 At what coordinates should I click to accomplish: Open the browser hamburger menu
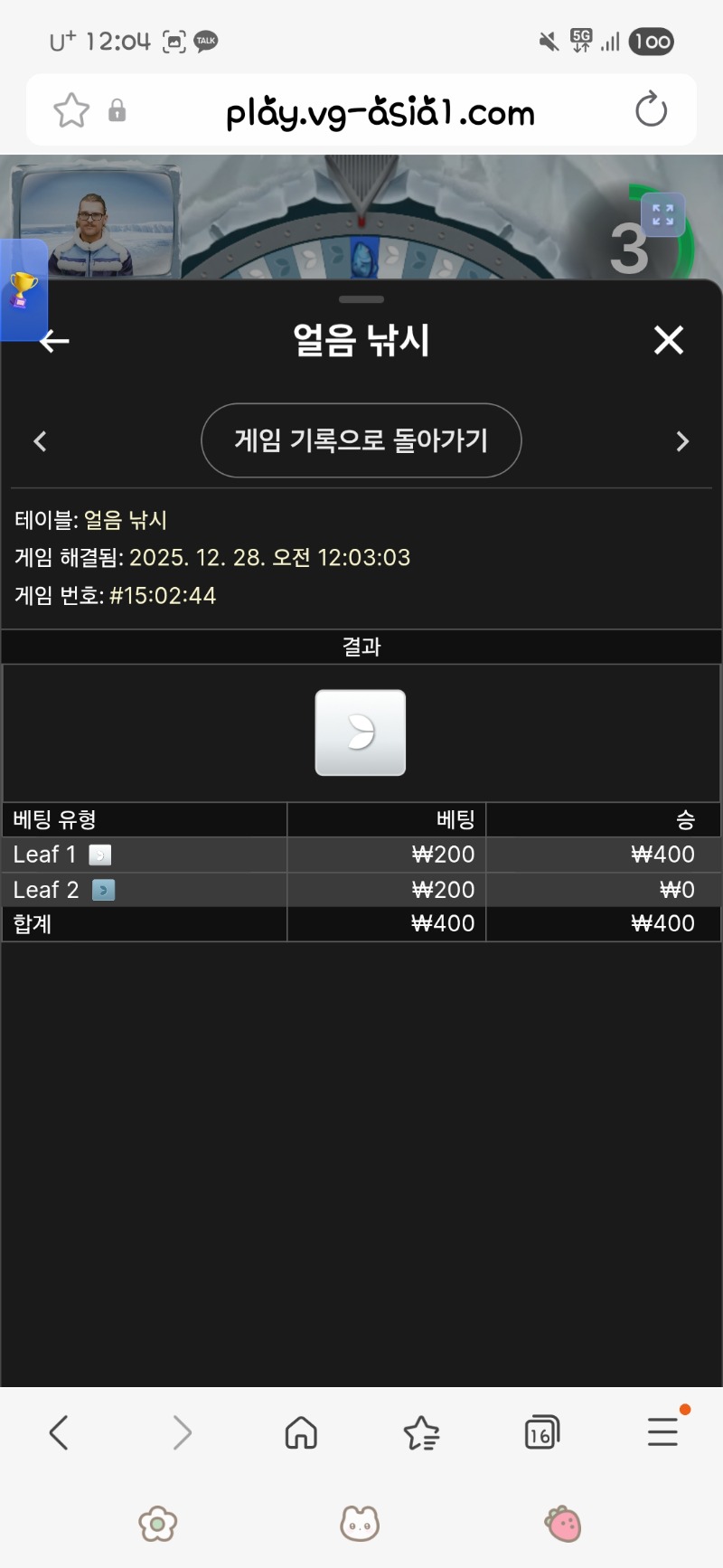tap(662, 1431)
